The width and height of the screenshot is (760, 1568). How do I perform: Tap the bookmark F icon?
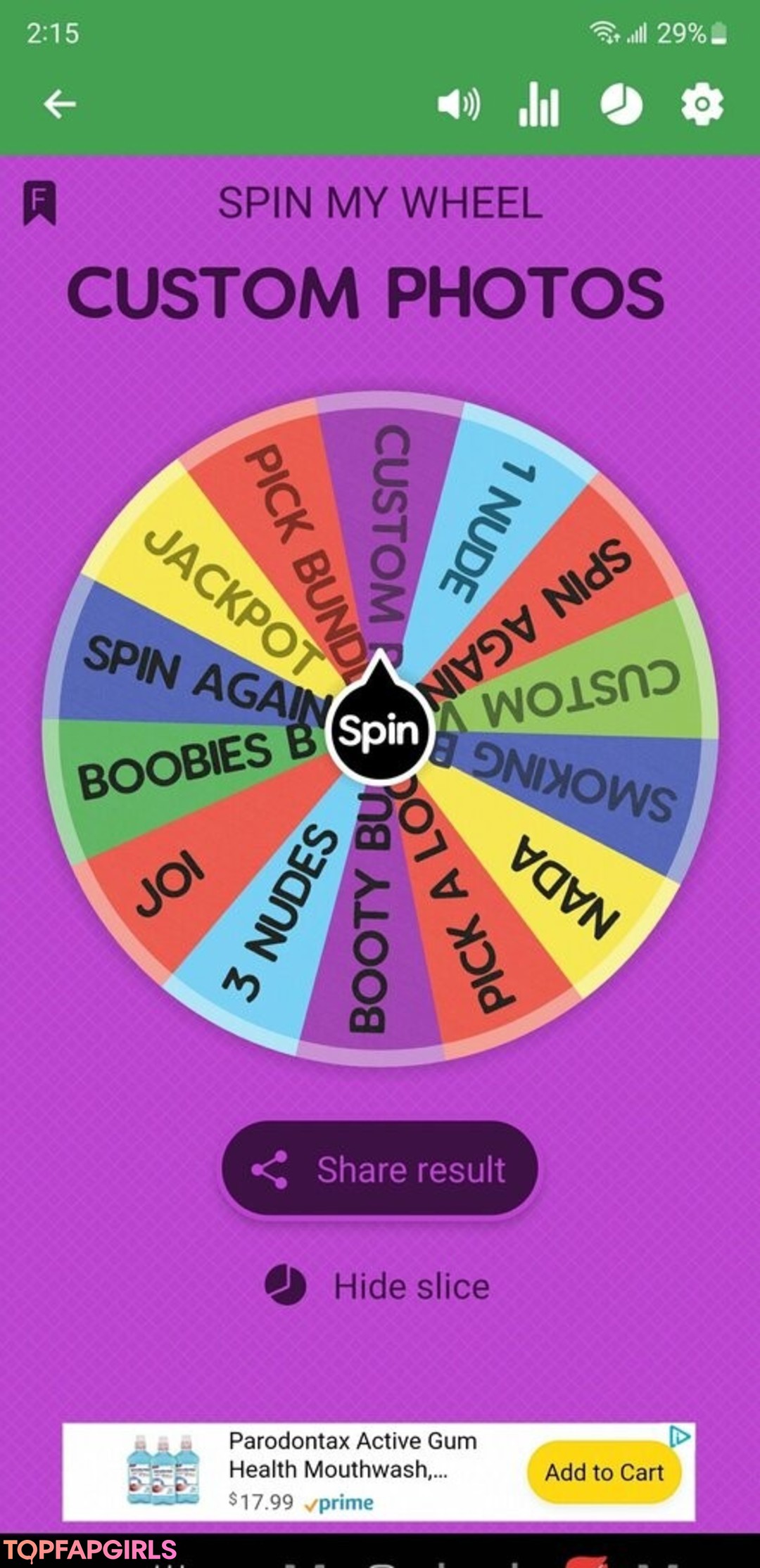click(39, 203)
